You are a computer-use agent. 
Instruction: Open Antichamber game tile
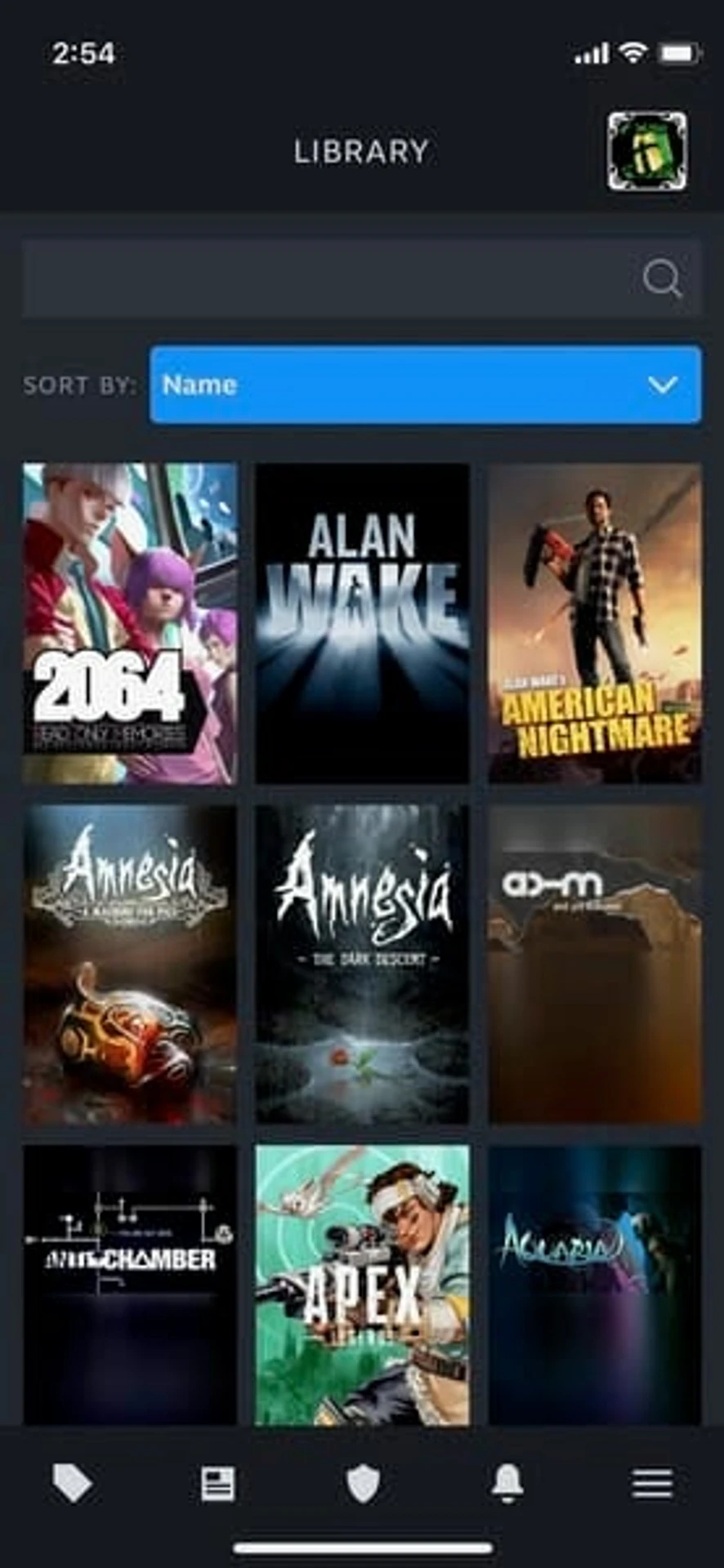pyautogui.click(x=130, y=1285)
